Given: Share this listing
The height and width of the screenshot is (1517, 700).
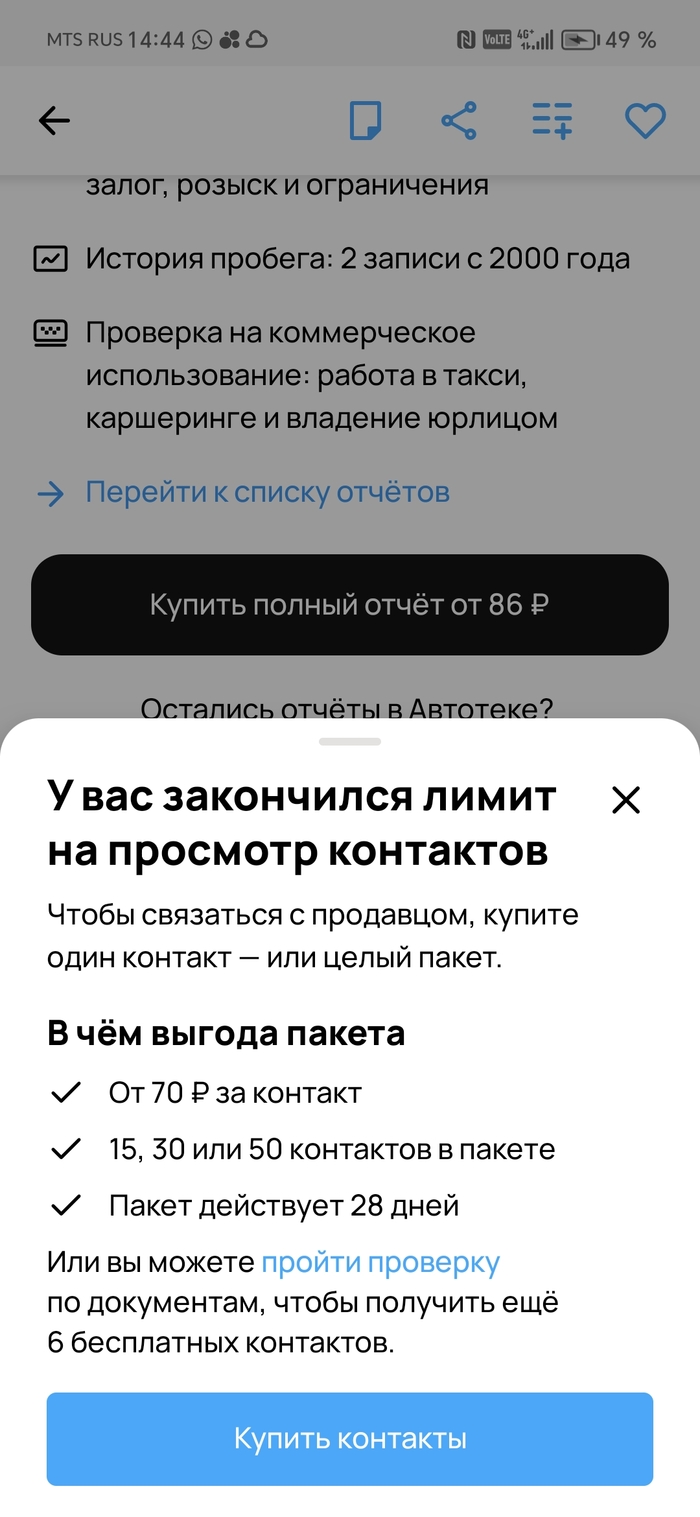Looking at the screenshot, I should click(459, 121).
